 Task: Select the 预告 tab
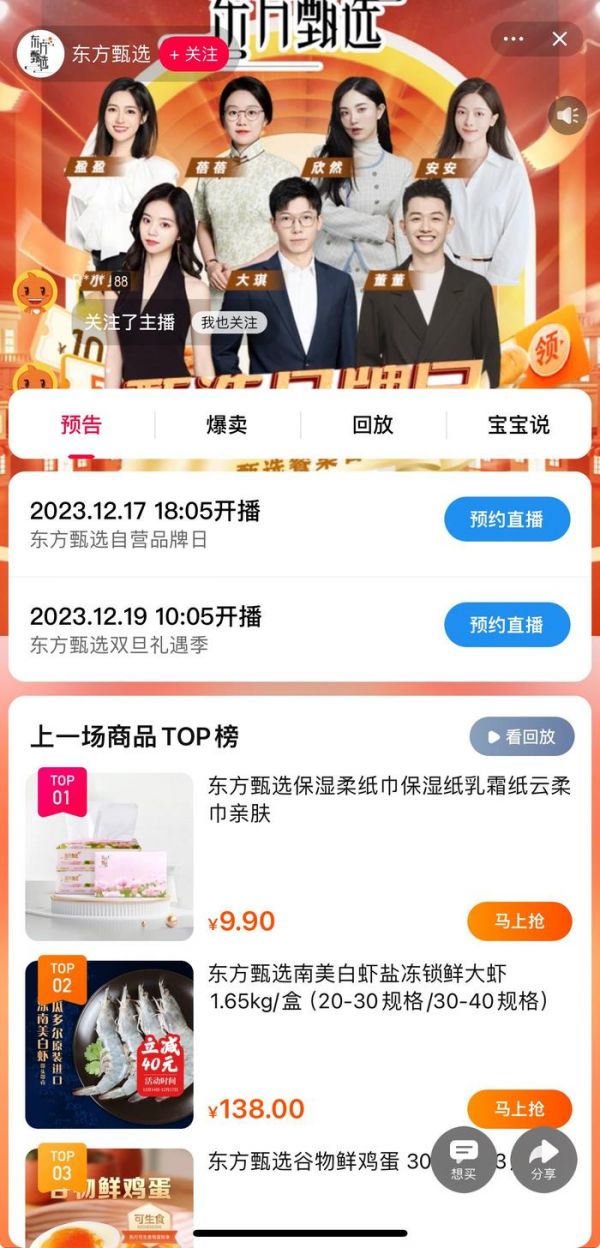81,425
